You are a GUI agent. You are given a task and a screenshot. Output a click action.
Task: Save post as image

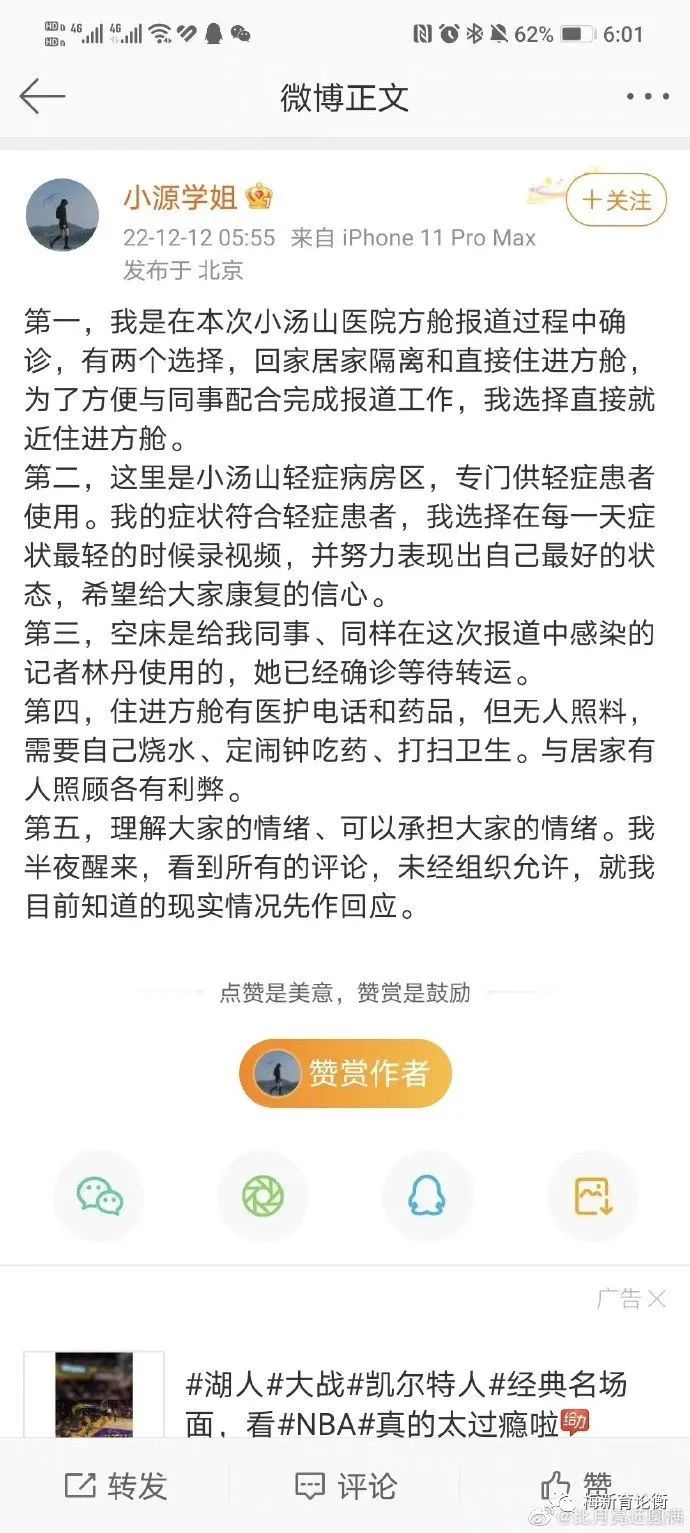point(592,1195)
